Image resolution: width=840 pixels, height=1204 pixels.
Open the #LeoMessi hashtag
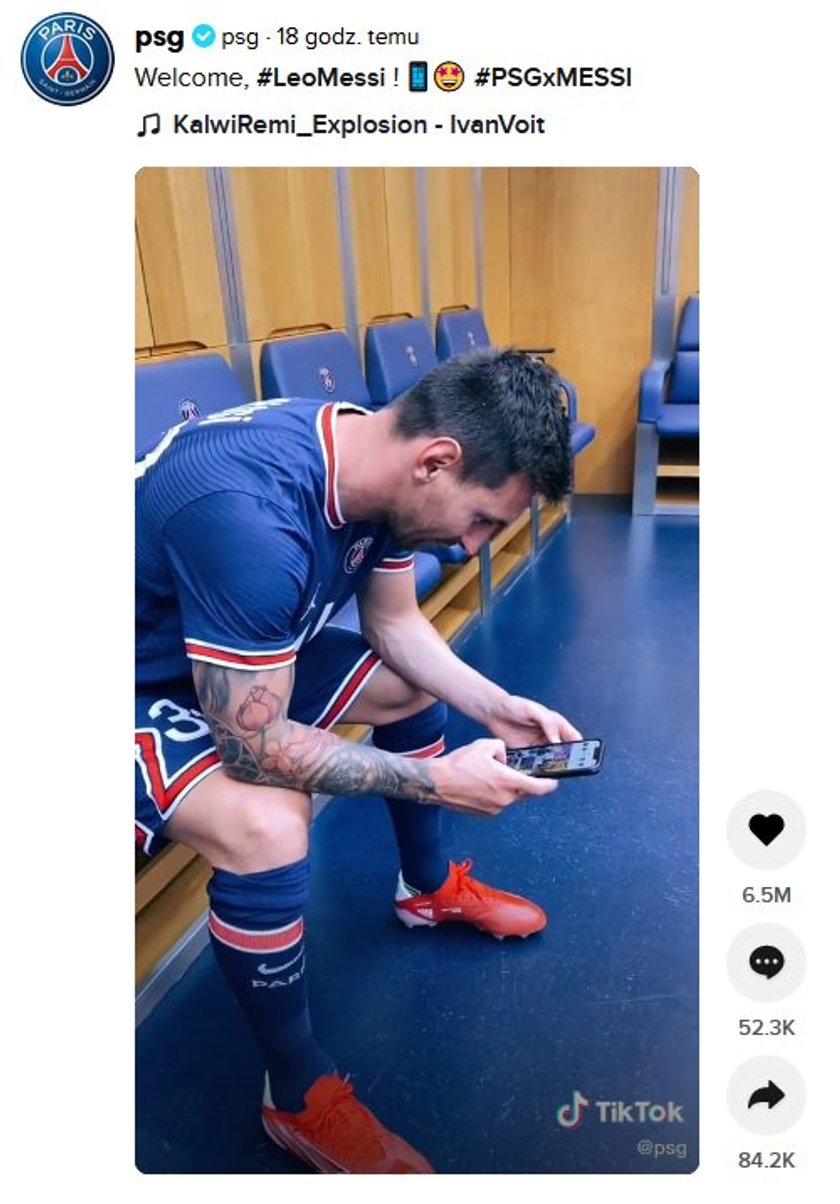click(320, 78)
